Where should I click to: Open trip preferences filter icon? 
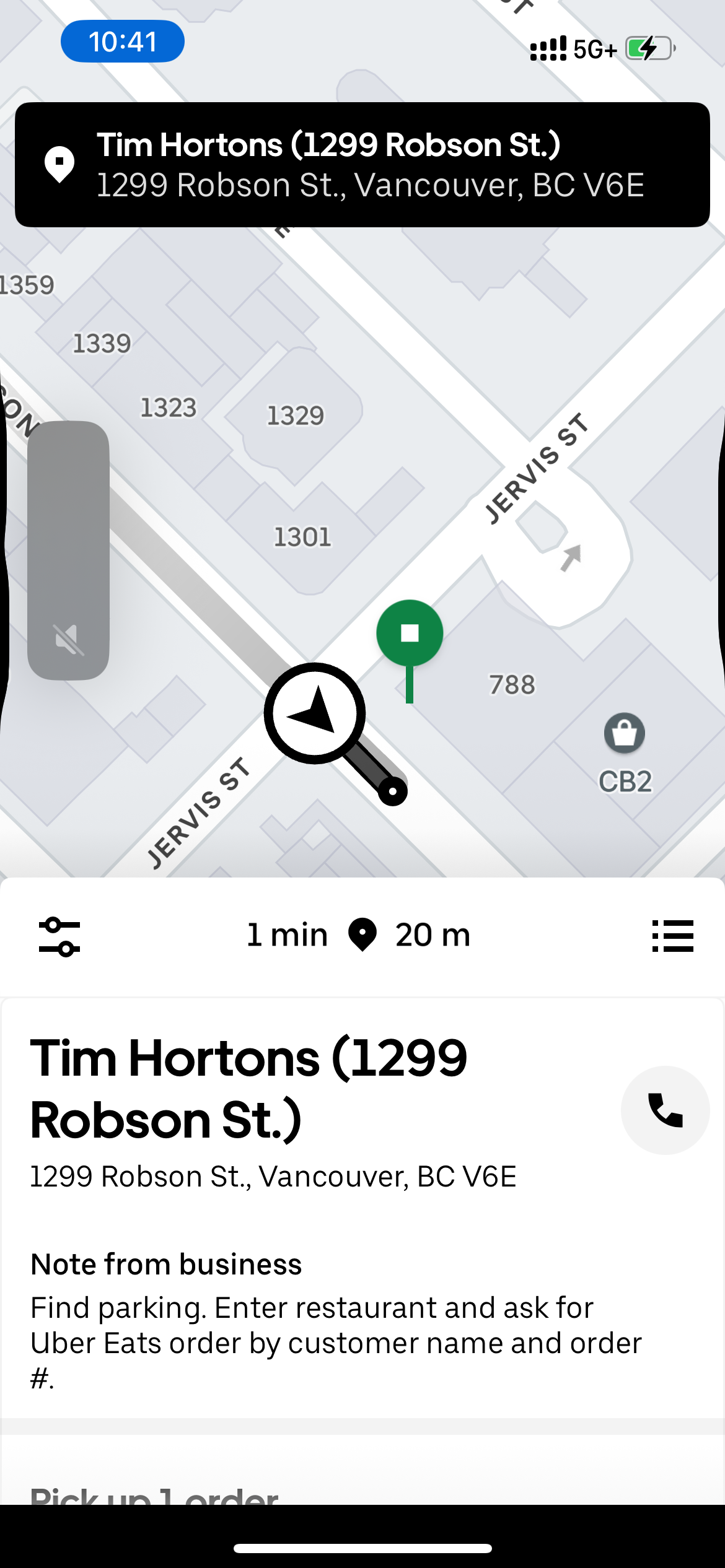point(59,936)
